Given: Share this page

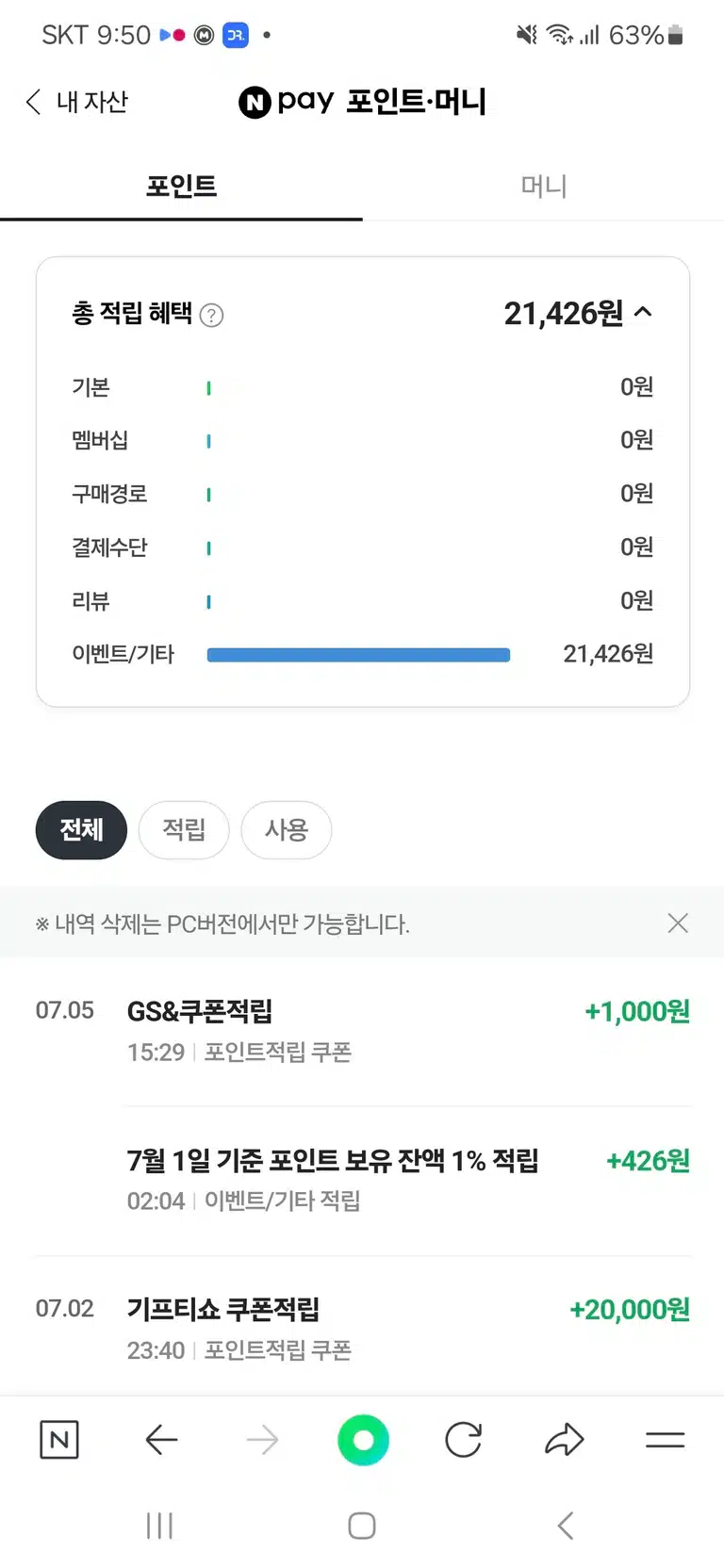Looking at the screenshot, I should point(564,1440).
